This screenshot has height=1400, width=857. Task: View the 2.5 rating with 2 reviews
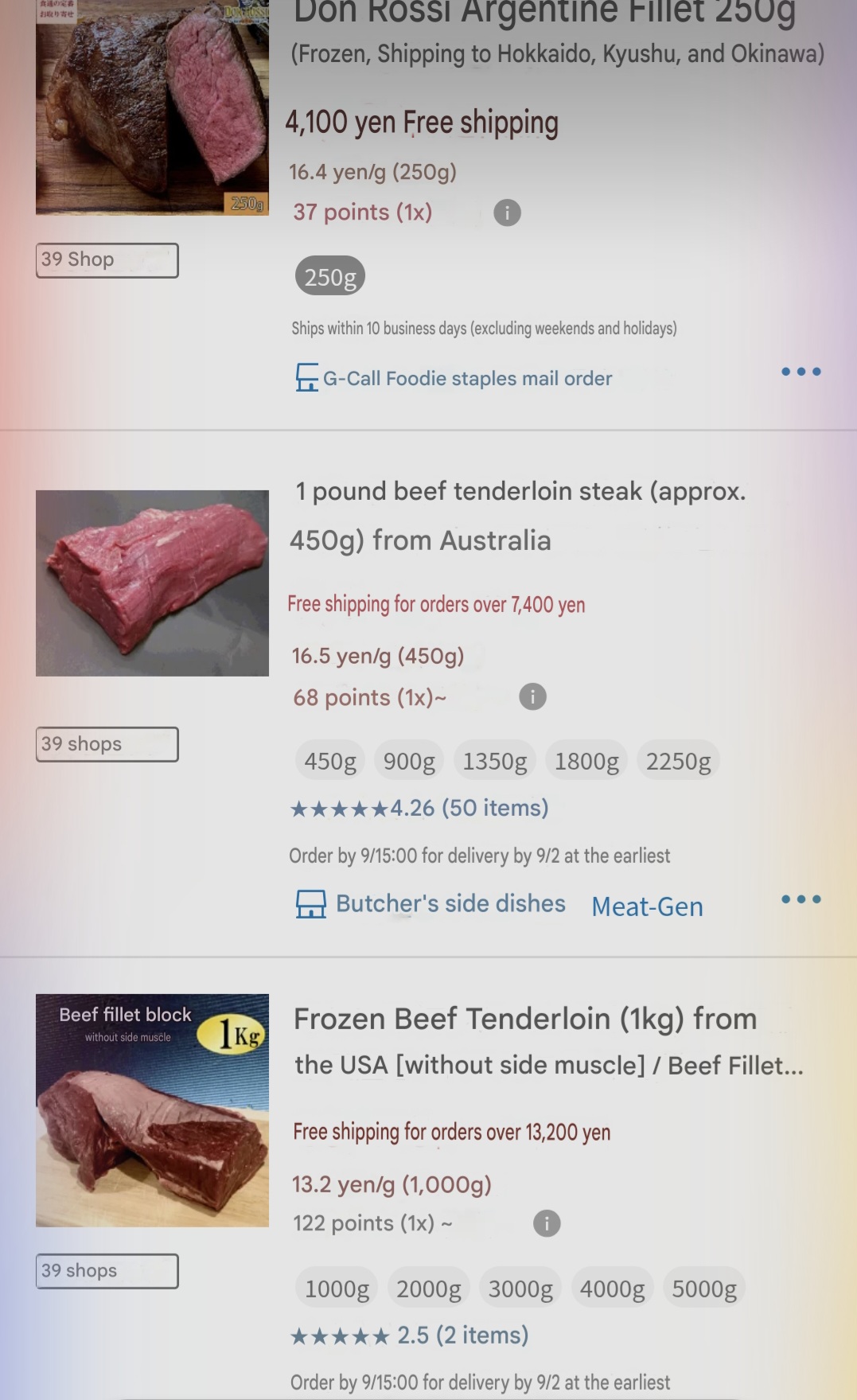click(x=409, y=1336)
